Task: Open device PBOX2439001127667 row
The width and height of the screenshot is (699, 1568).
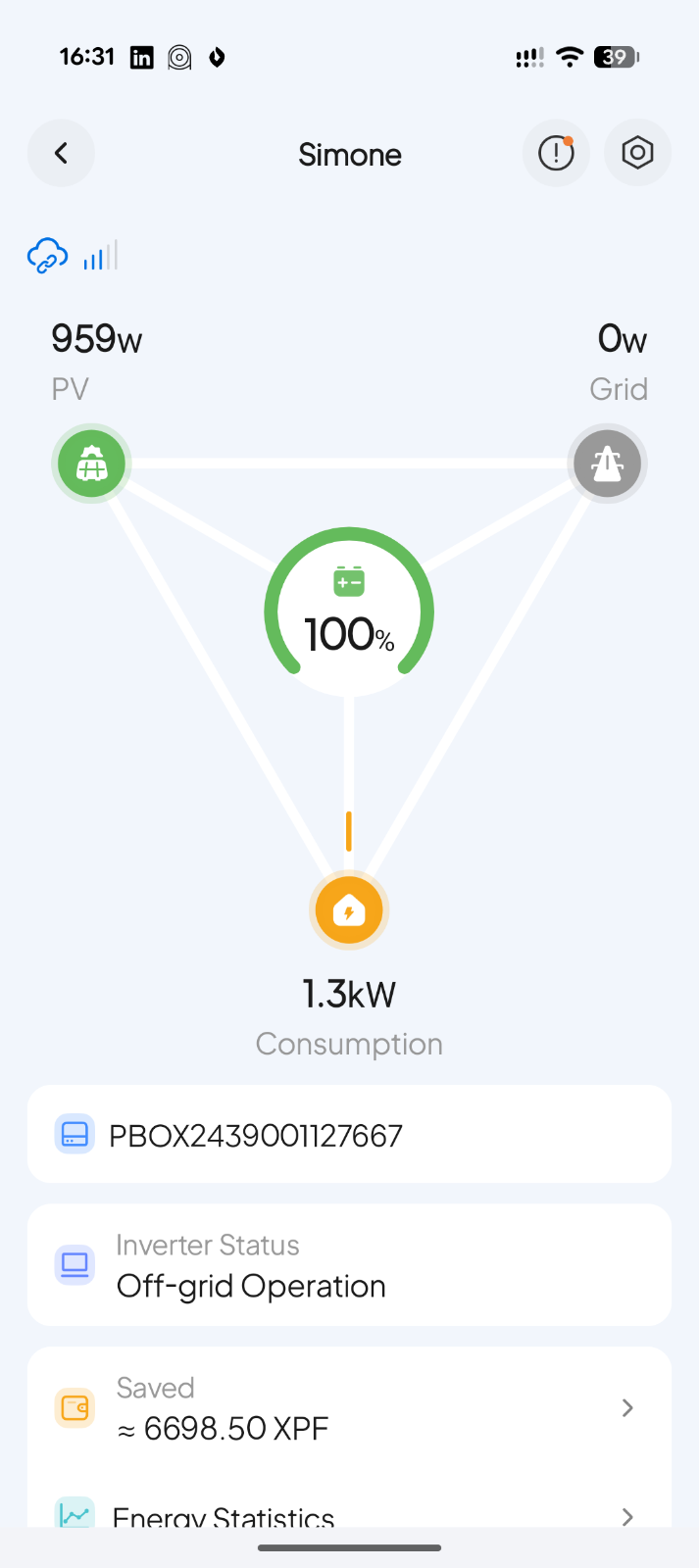Action: point(349,1135)
